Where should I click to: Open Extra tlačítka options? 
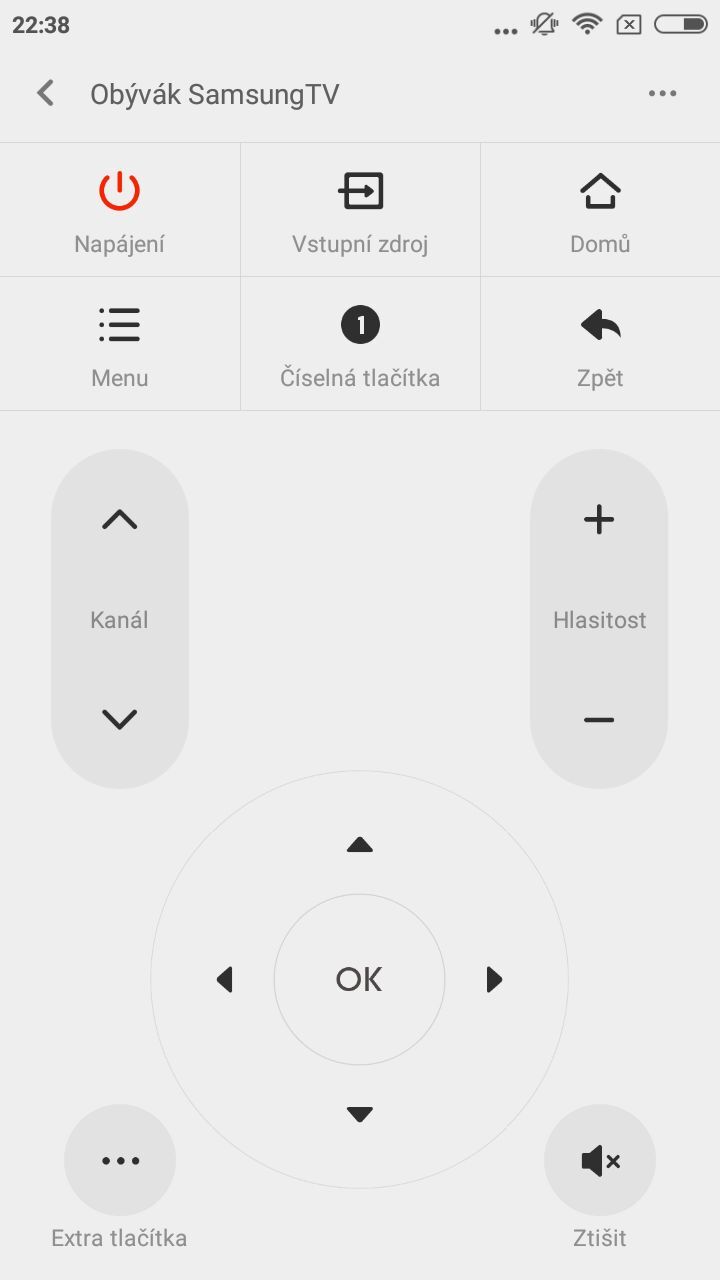coord(120,1160)
